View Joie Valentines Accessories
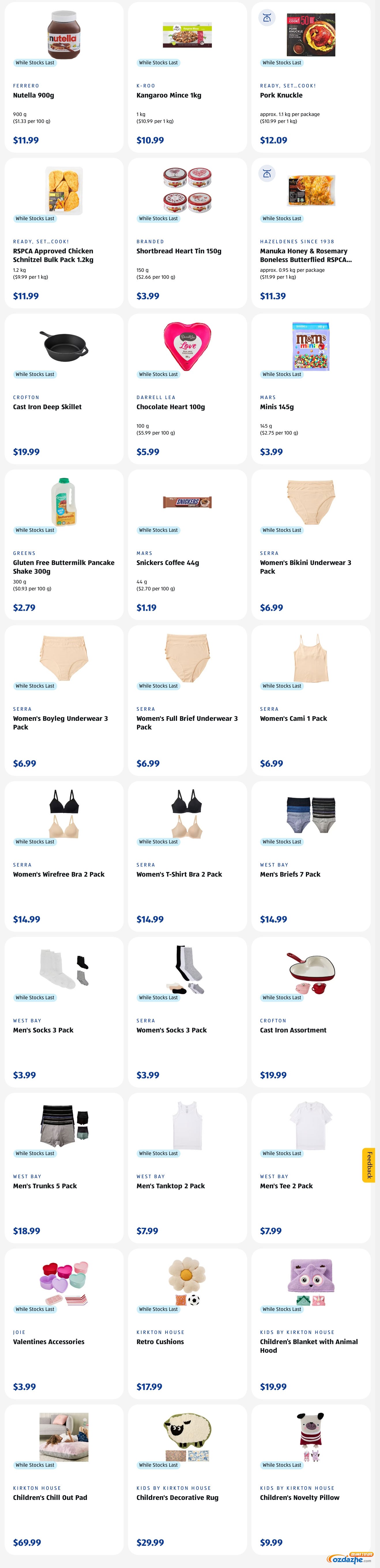380x1568 pixels. tap(49, 1341)
